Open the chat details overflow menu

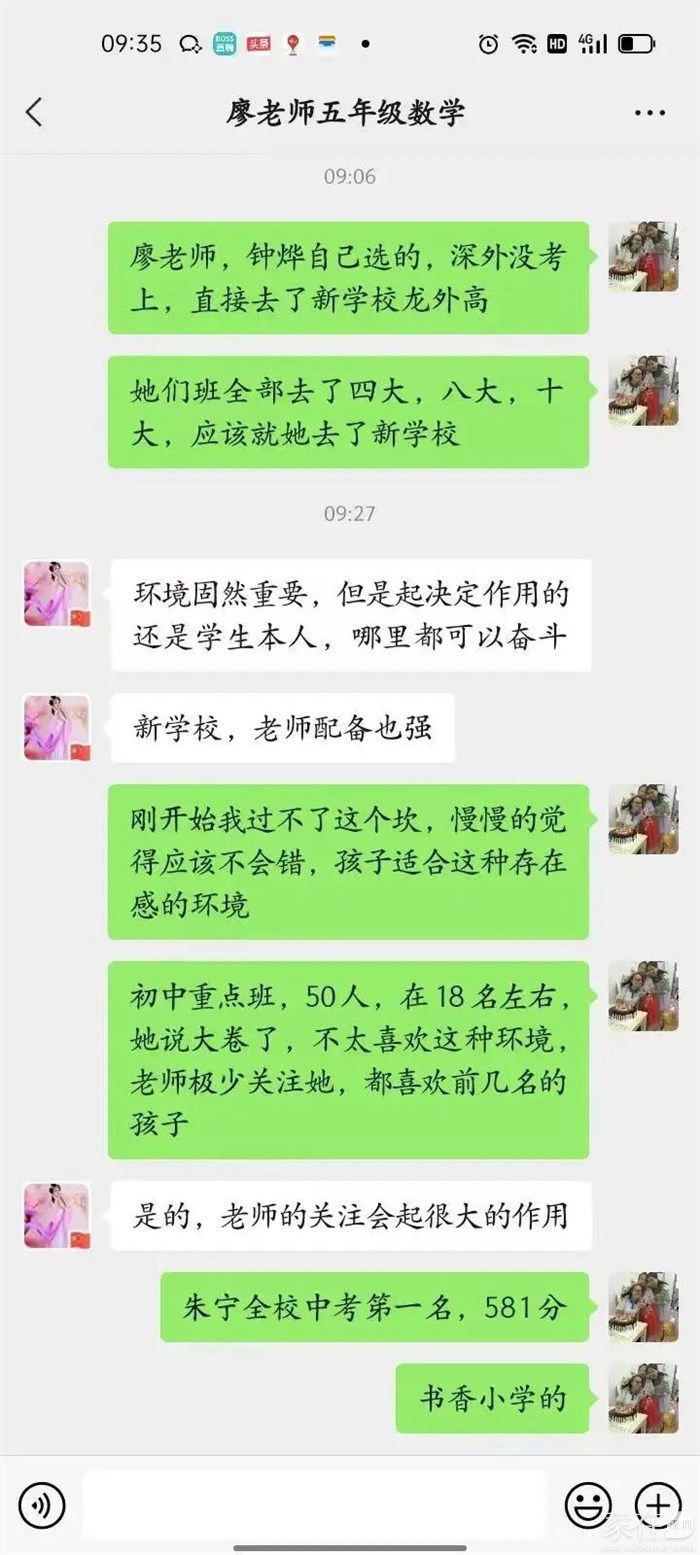click(x=650, y=113)
